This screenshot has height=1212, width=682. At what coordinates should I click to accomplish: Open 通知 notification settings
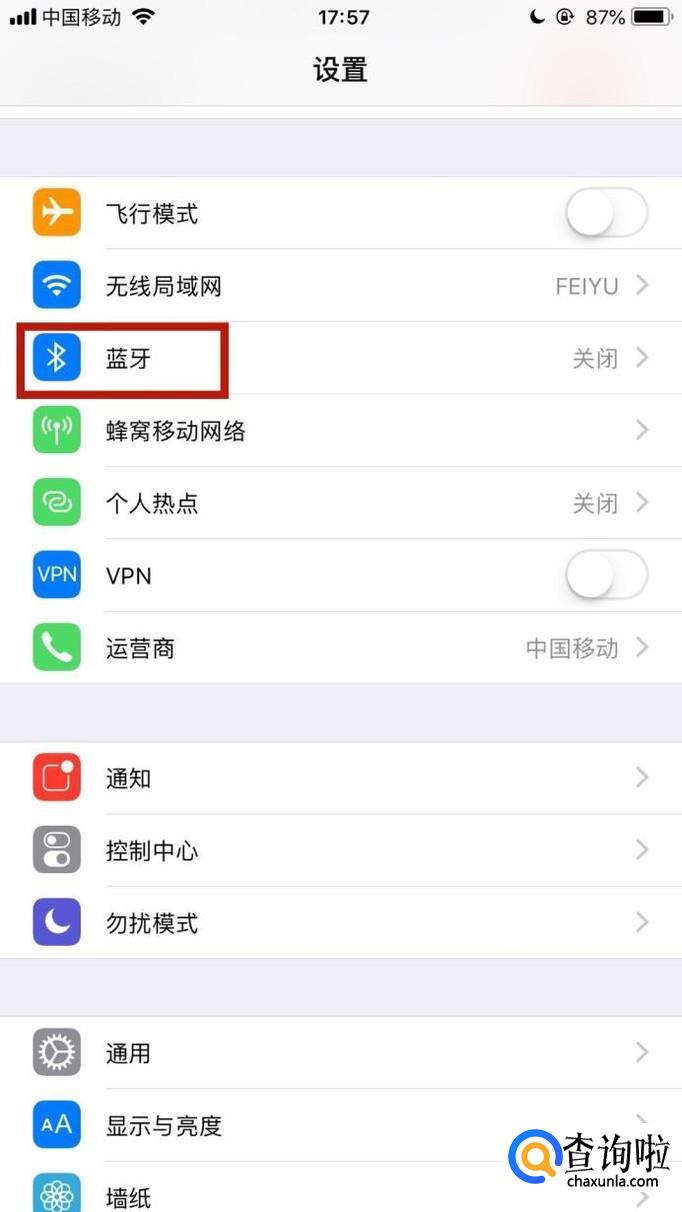tap(340, 778)
